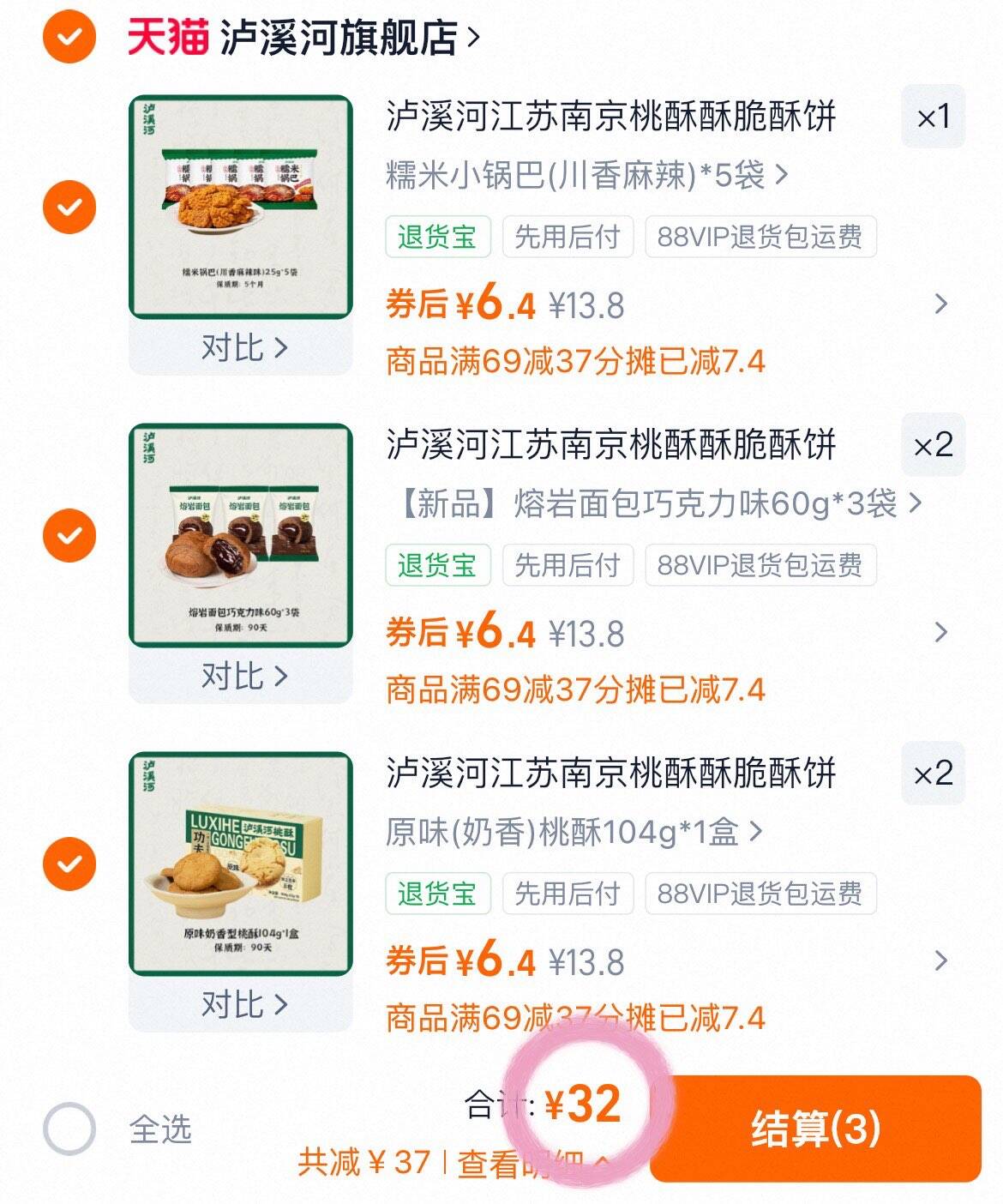
Task: View discount details via 查看明细
Action: (x=533, y=1164)
